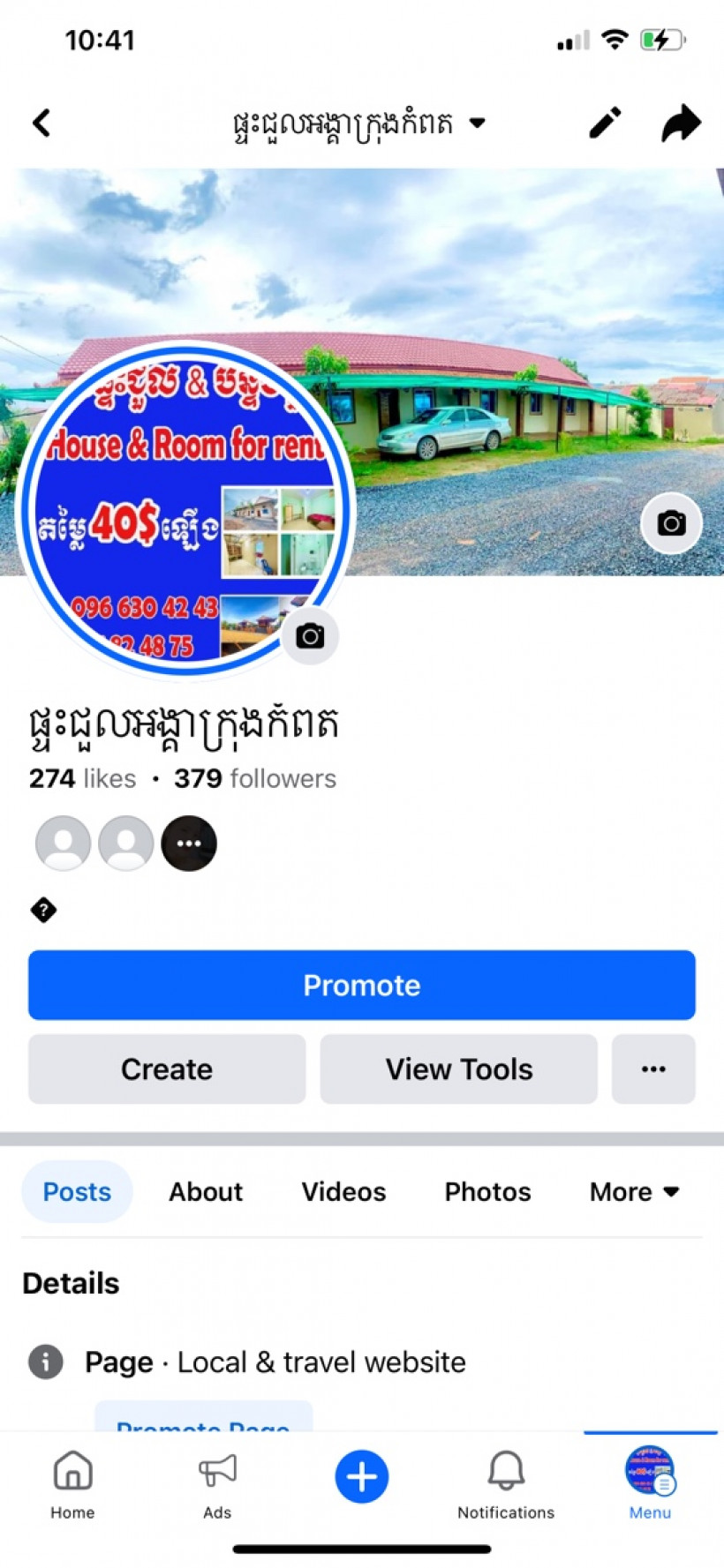Expand the More tab dropdown
The height and width of the screenshot is (1568, 724).
click(x=634, y=1191)
